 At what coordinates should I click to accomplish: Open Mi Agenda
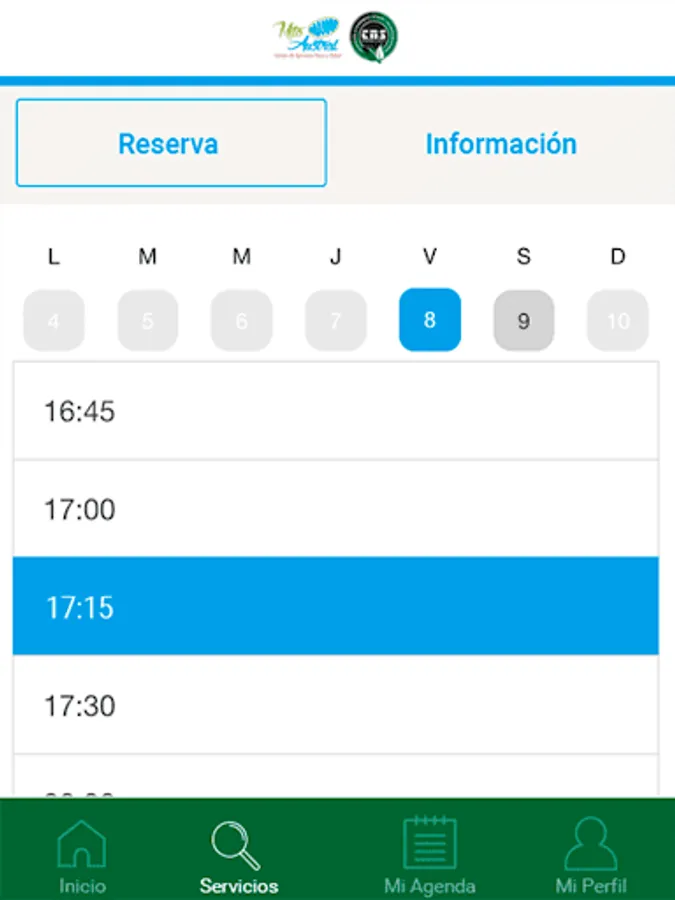(x=430, y=855)
